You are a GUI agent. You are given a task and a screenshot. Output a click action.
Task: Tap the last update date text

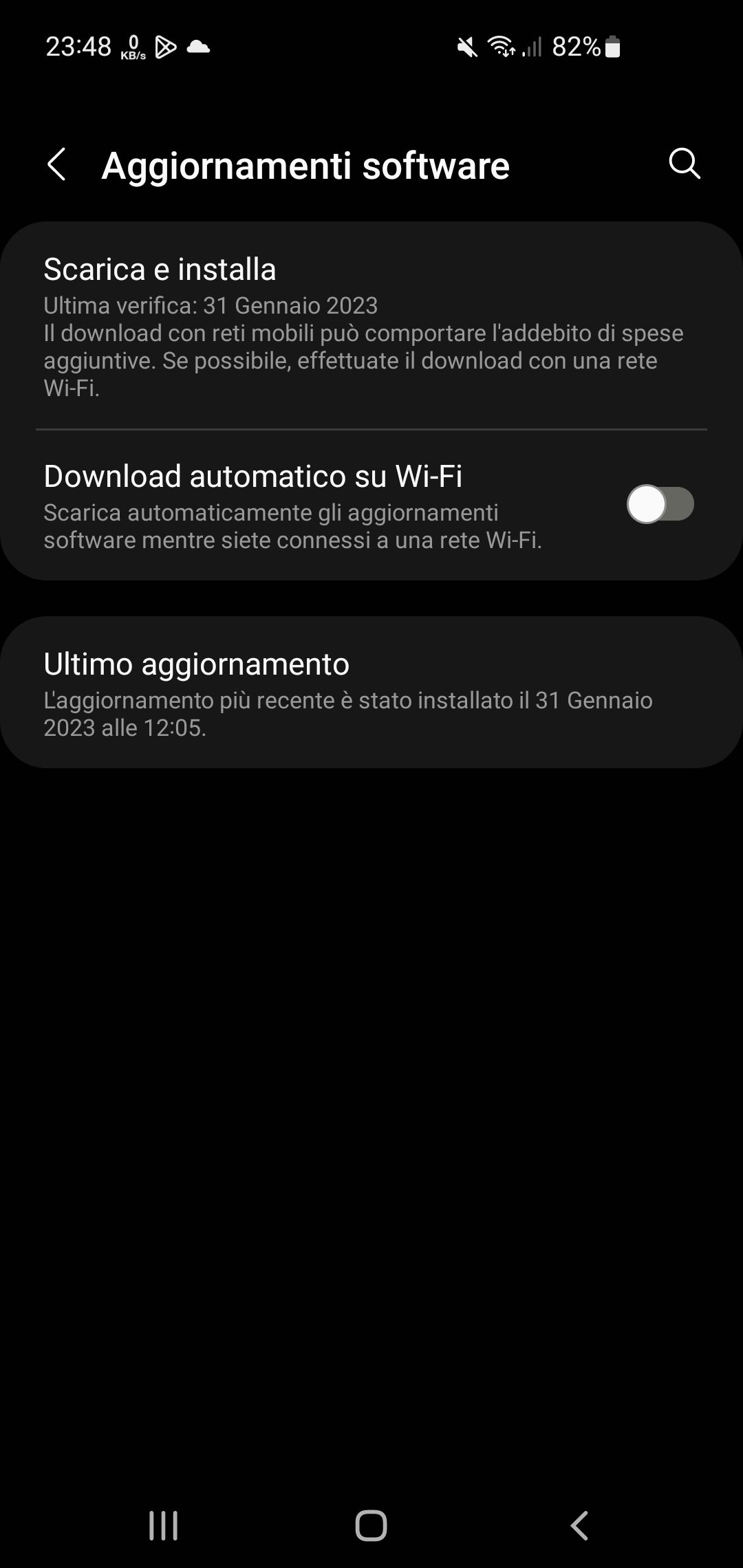coord(210,306)
